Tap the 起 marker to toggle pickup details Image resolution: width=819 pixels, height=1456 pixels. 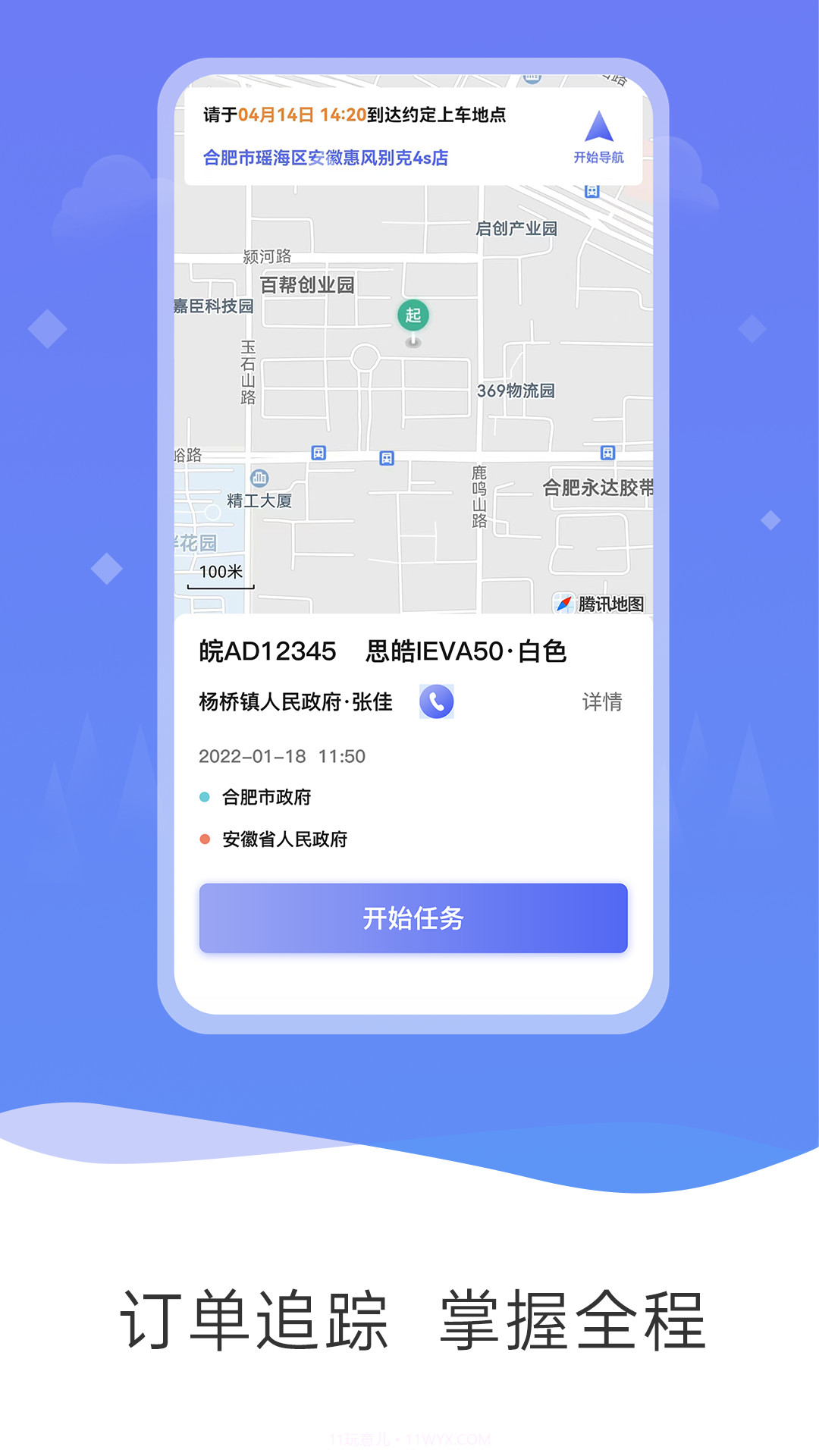pyautogui.click(x=413, y=316)
